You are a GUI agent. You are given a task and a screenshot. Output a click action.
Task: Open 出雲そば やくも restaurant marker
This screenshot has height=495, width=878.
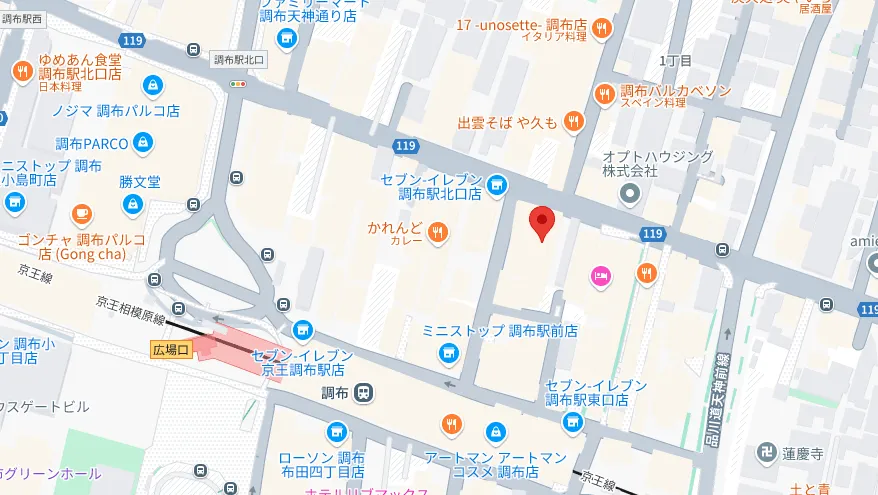(572, 122)
